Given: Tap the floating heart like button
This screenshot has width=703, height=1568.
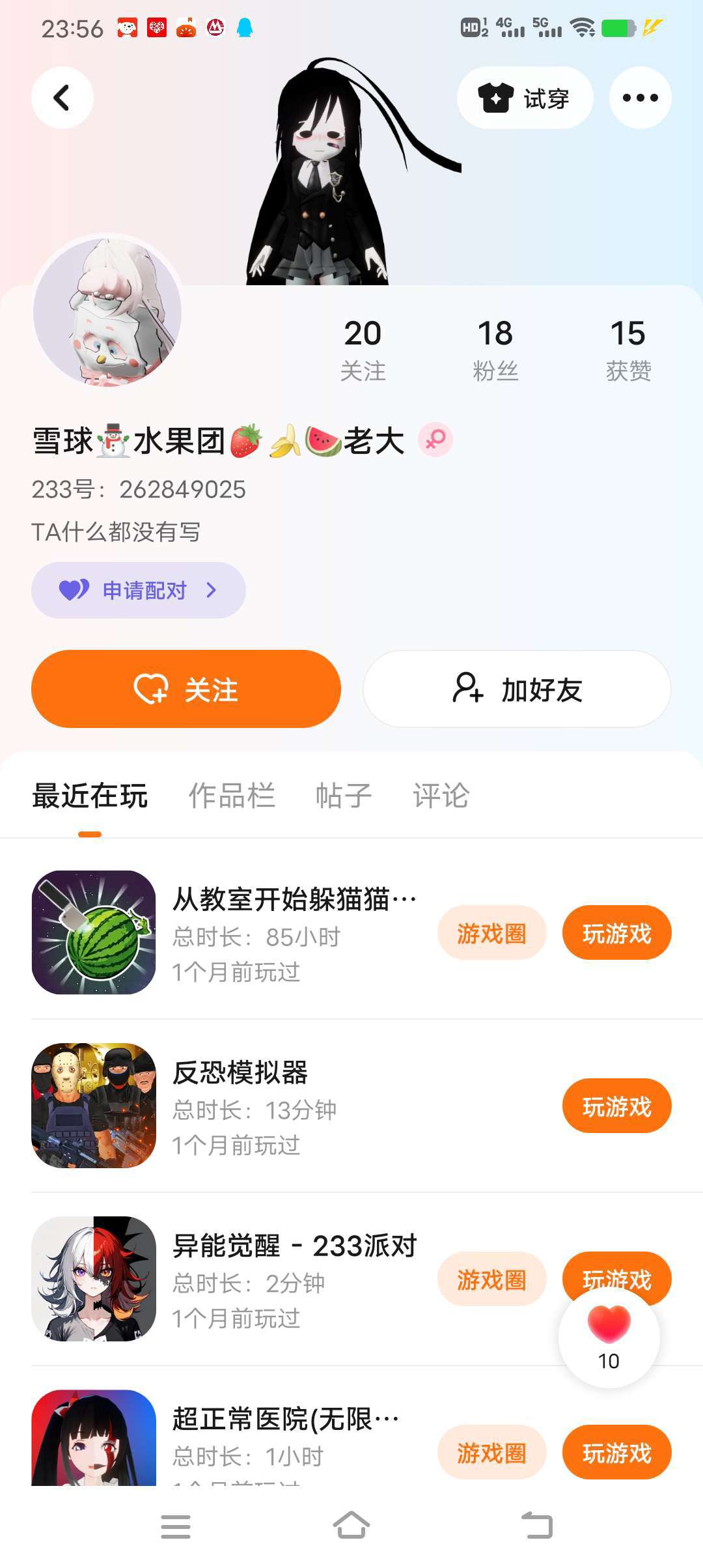Looking at the screenshot, I should [609, 1336].
